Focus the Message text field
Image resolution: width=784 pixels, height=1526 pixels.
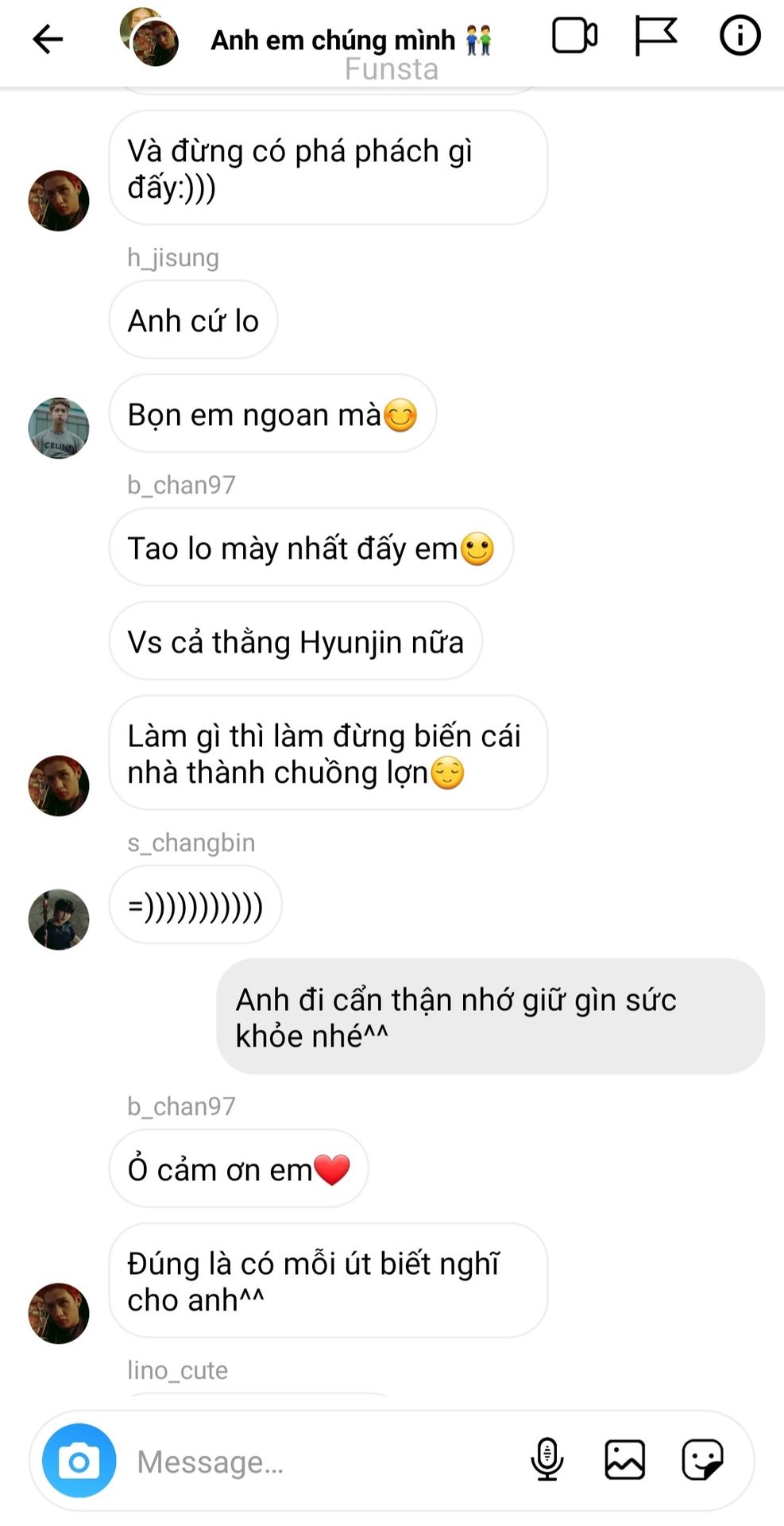pos(318,1462)
